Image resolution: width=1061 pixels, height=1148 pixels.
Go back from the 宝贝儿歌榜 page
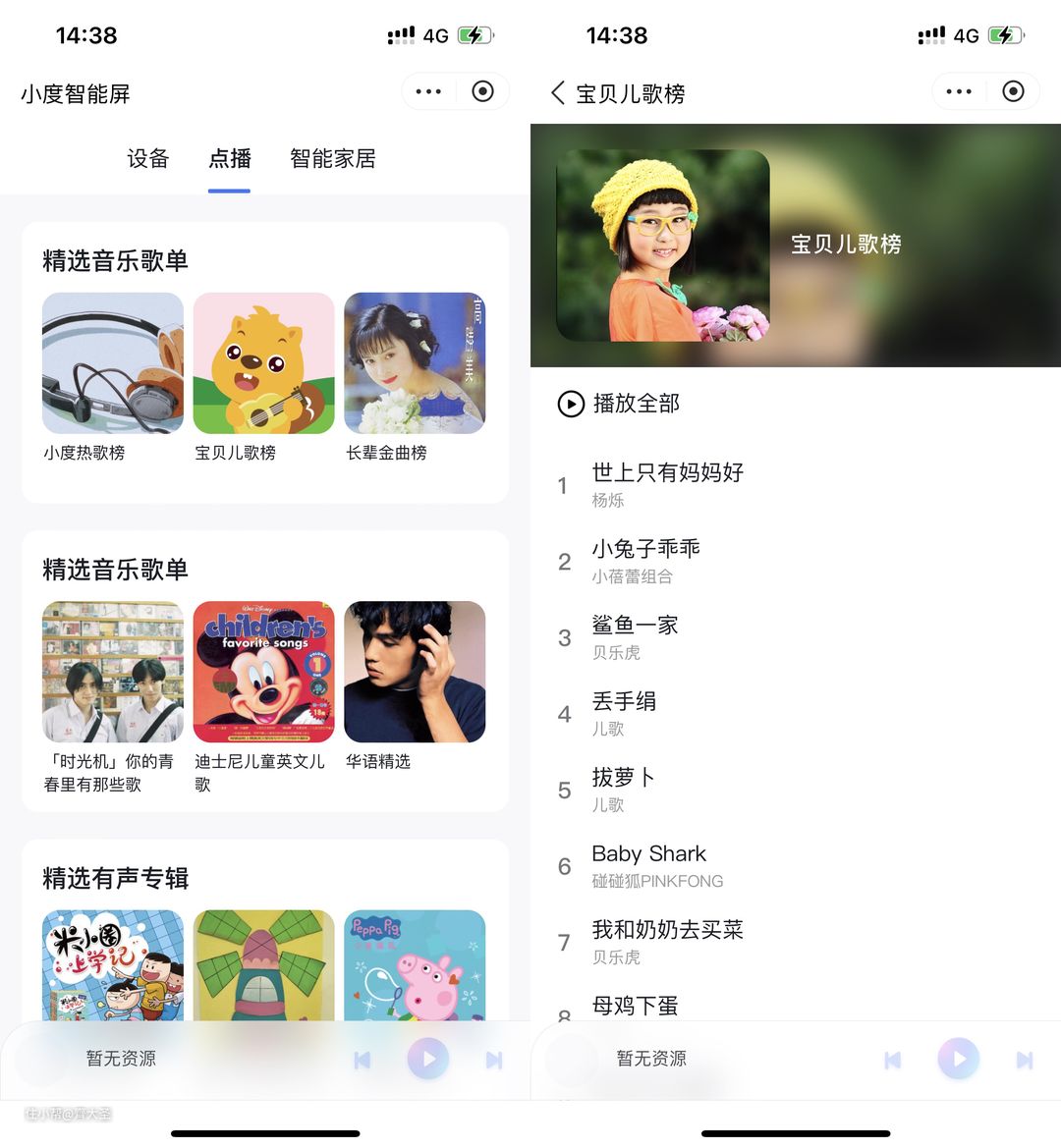tap(558, 93)
